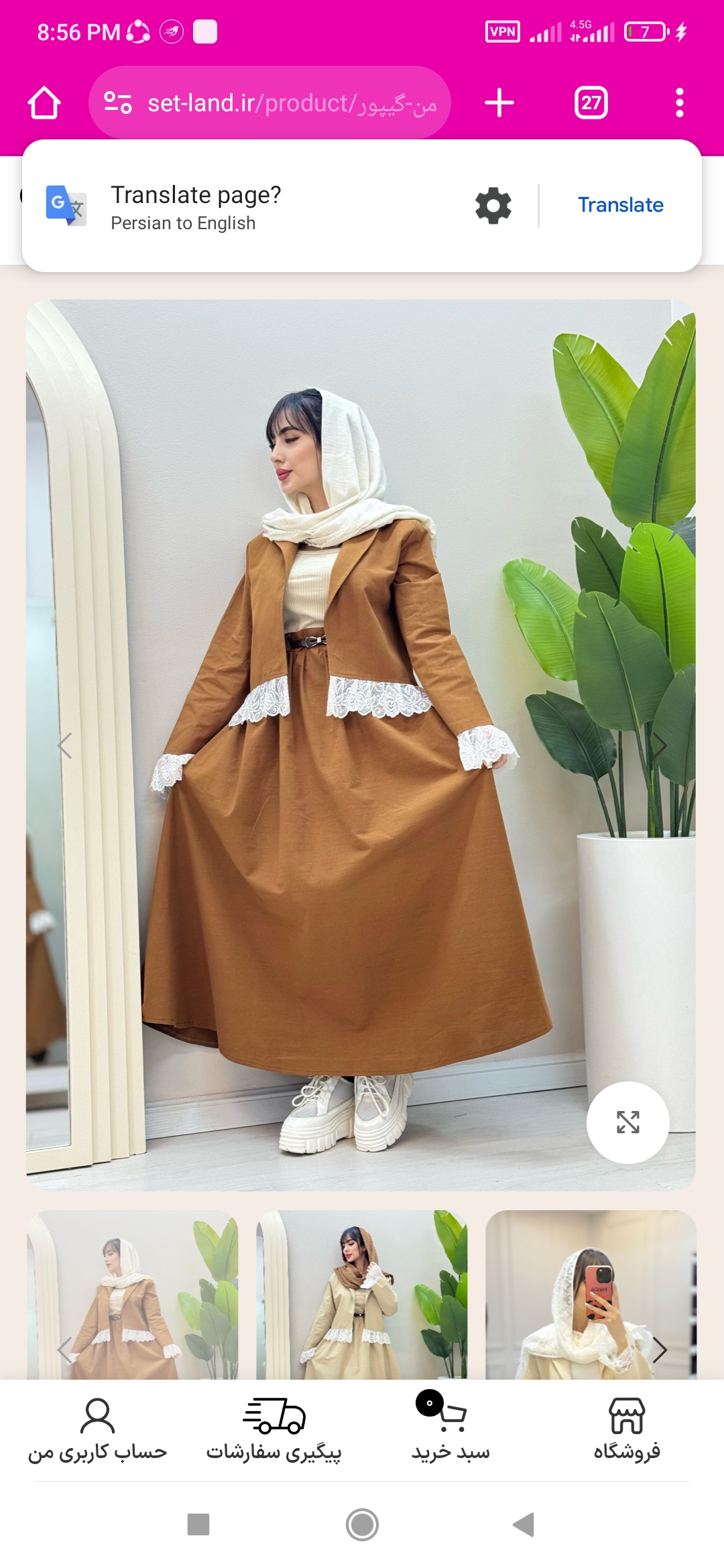Open translate settings gear
The width and height of the screenshot is (724, 1568).
(493, 205)
